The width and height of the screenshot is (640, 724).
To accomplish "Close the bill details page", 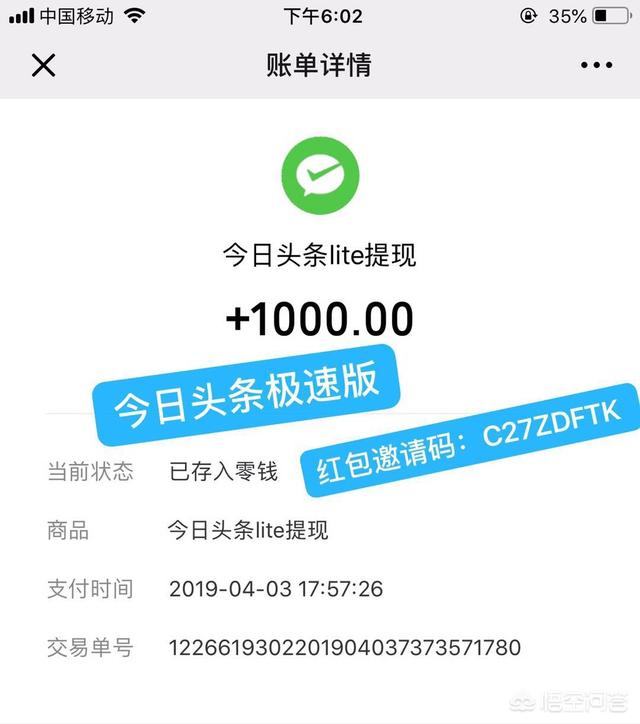I will tap(43, 66).
